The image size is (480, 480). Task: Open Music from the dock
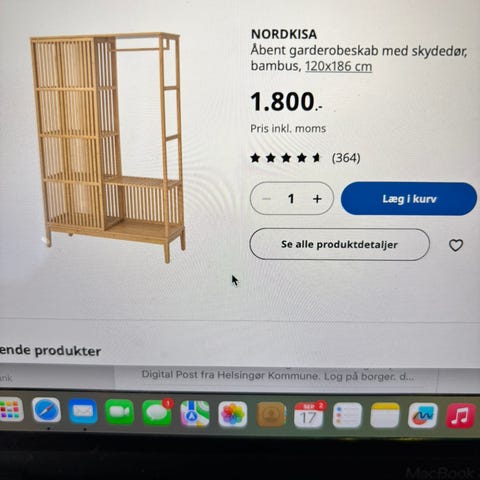coord(461,416)
